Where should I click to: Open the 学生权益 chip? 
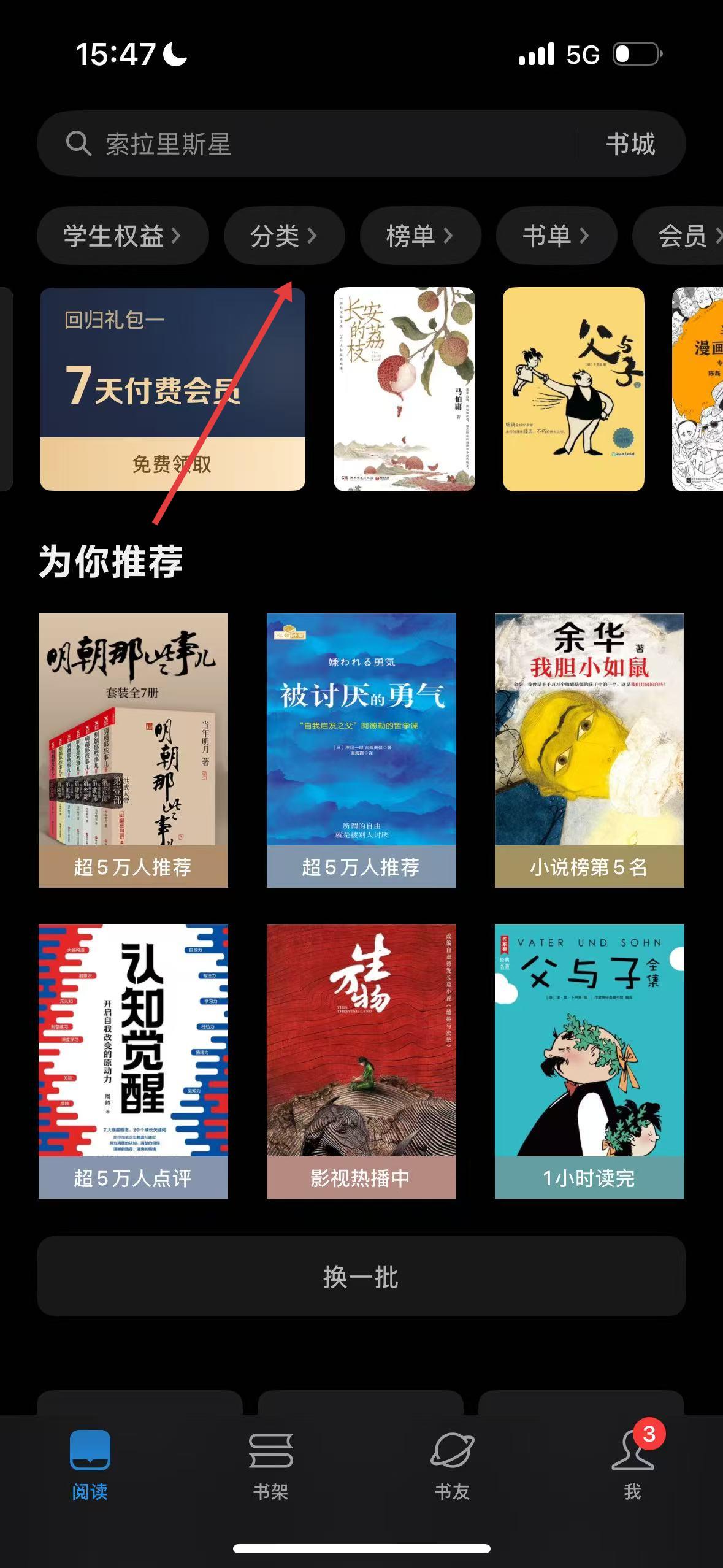[x=123, y=236]
